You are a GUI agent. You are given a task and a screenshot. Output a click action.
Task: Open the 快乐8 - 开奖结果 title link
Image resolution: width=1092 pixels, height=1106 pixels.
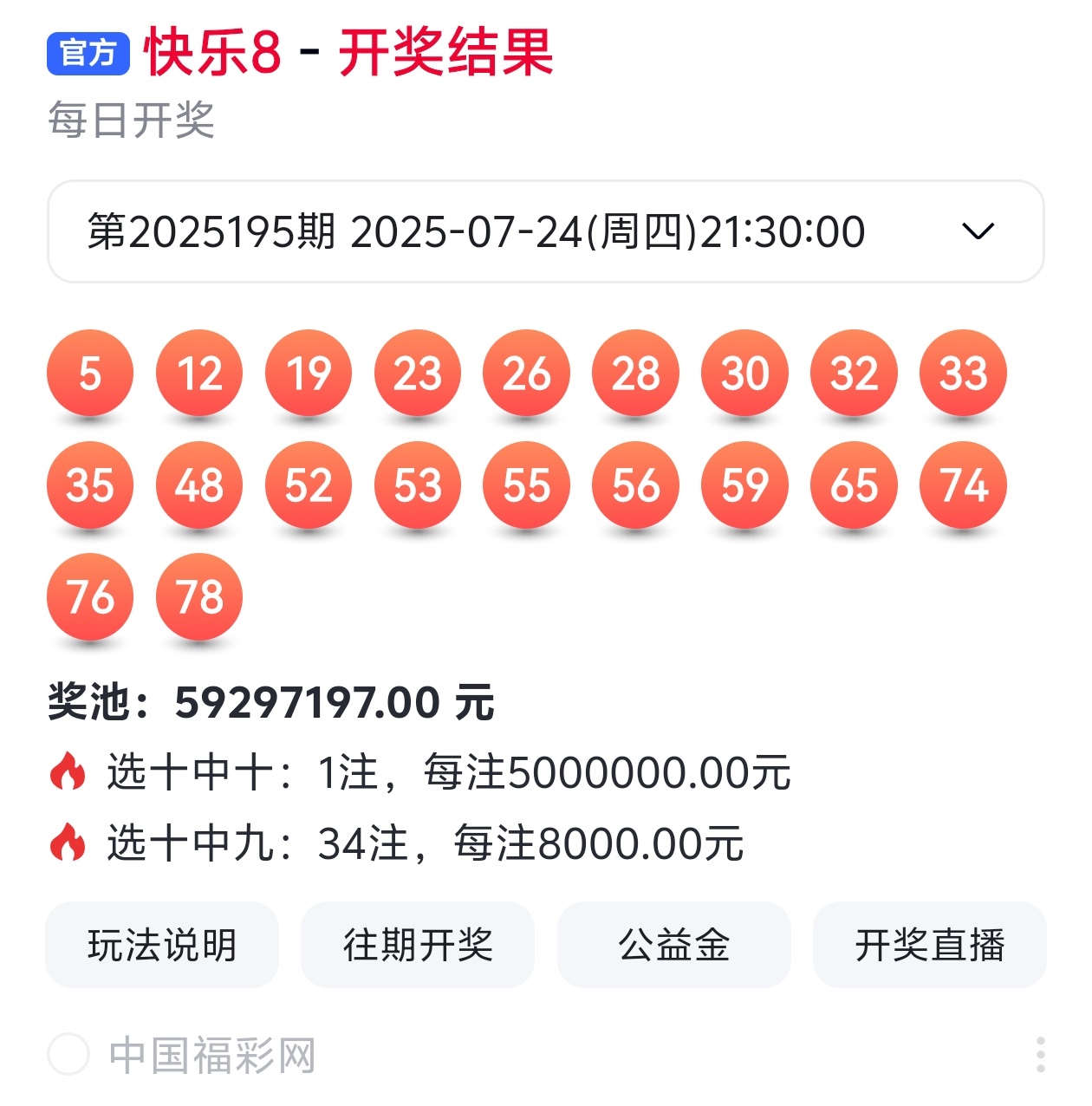348,54
